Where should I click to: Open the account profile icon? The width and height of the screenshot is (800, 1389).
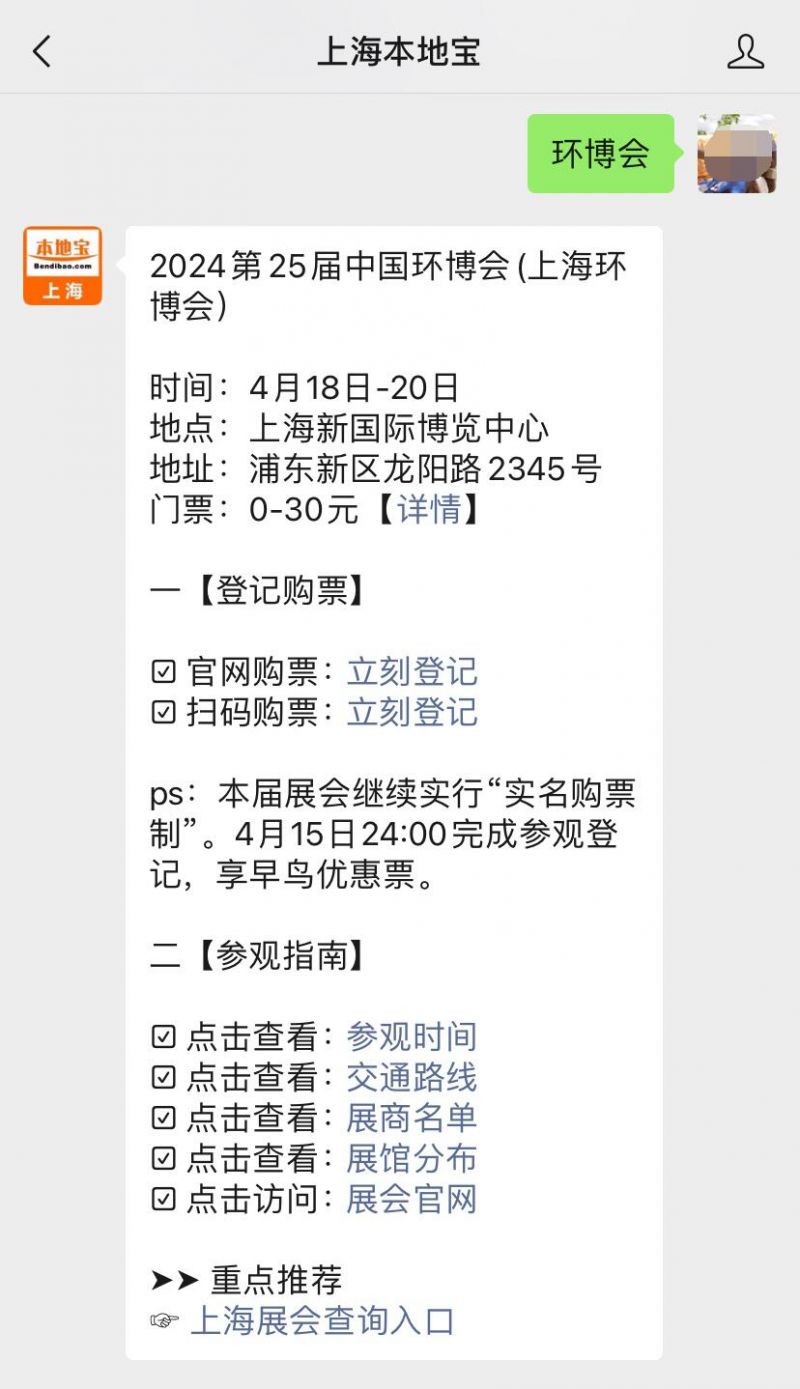pyautogui.click(x=745, y=51)
